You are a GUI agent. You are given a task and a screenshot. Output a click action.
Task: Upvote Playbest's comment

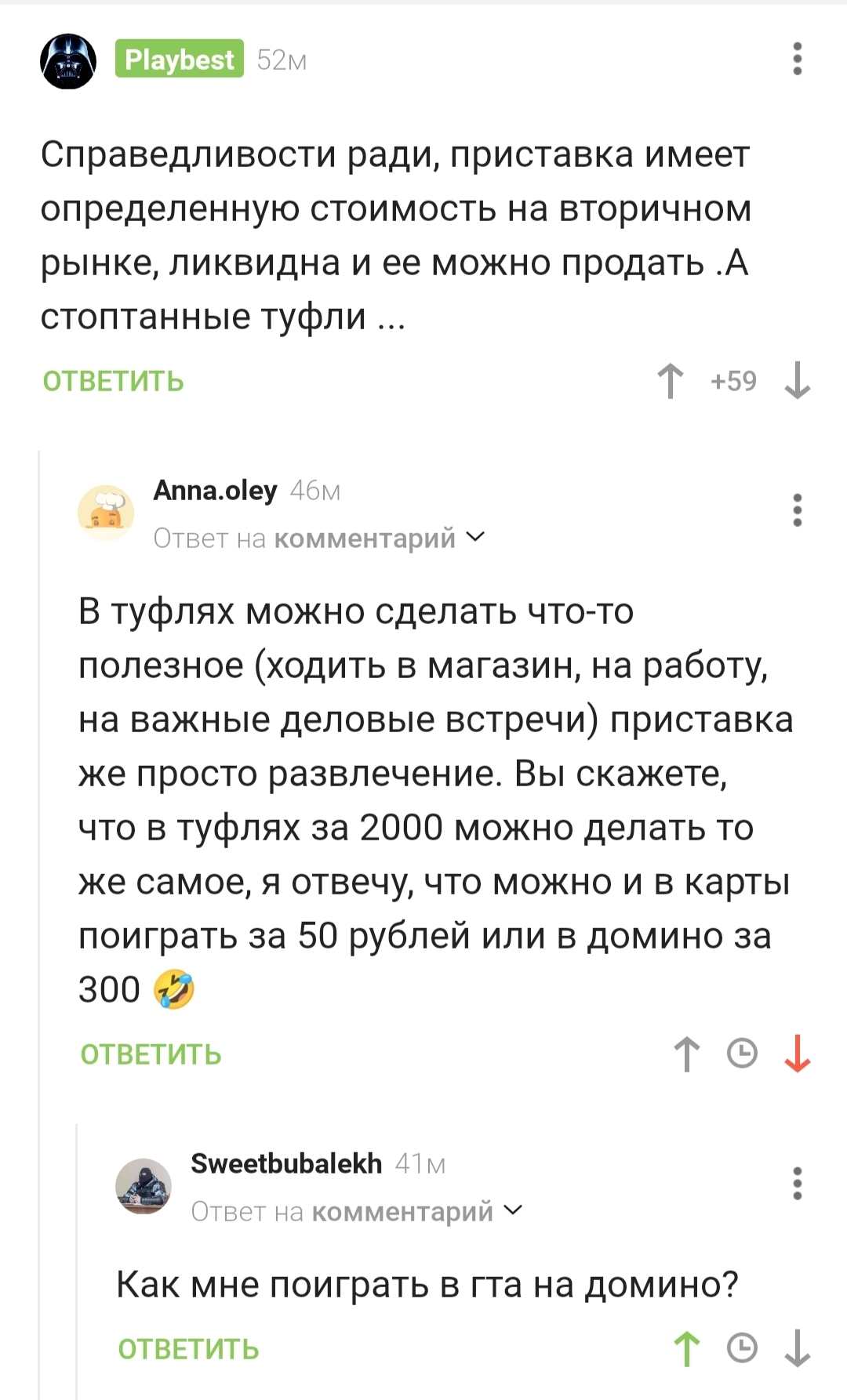click(x=671, y=382)
